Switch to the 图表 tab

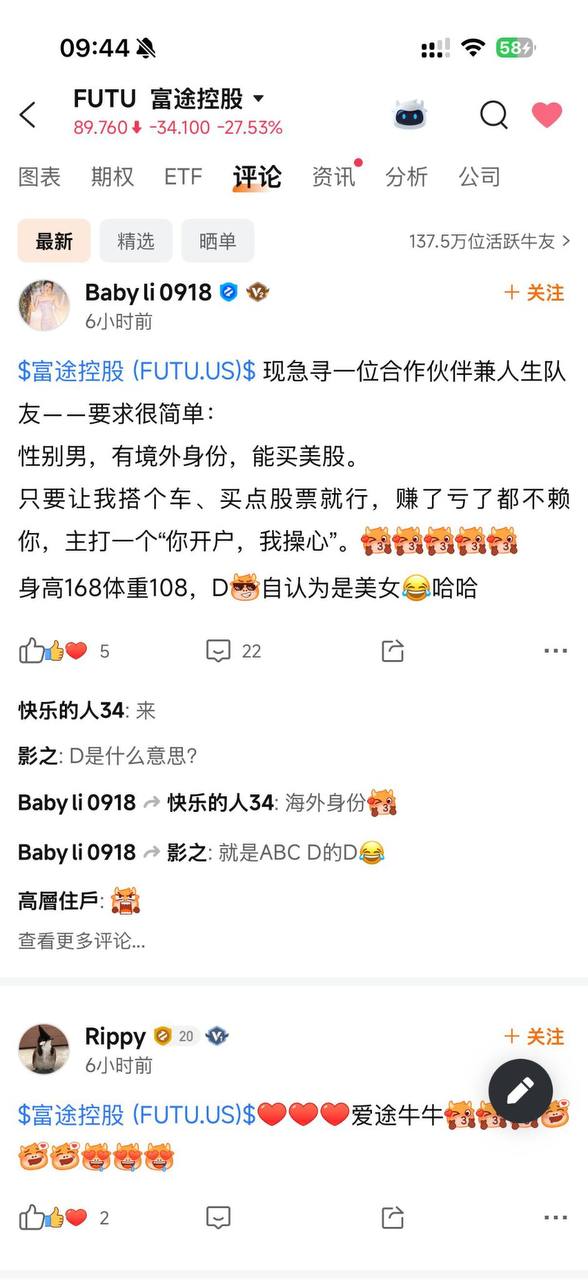[40, 177]
